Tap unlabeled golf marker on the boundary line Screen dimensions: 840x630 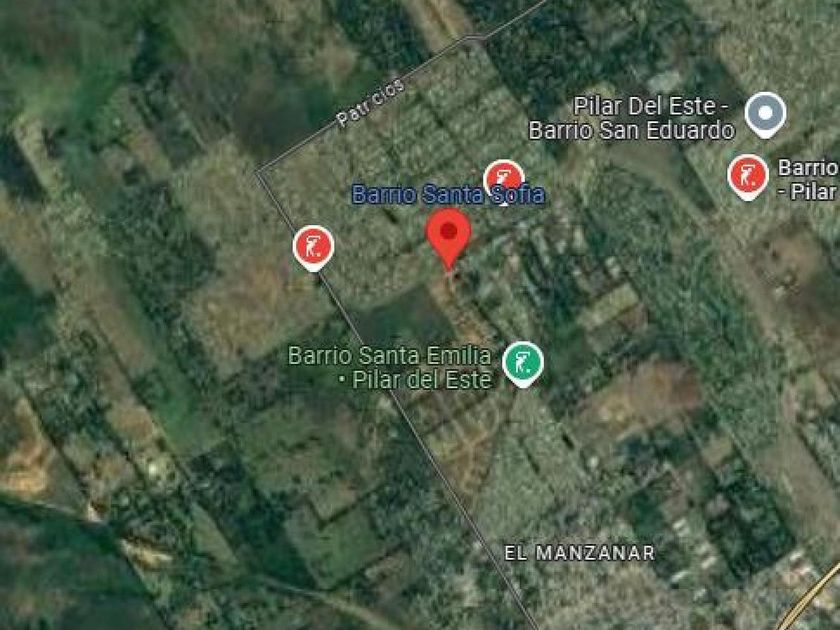[x=313, y=248]
